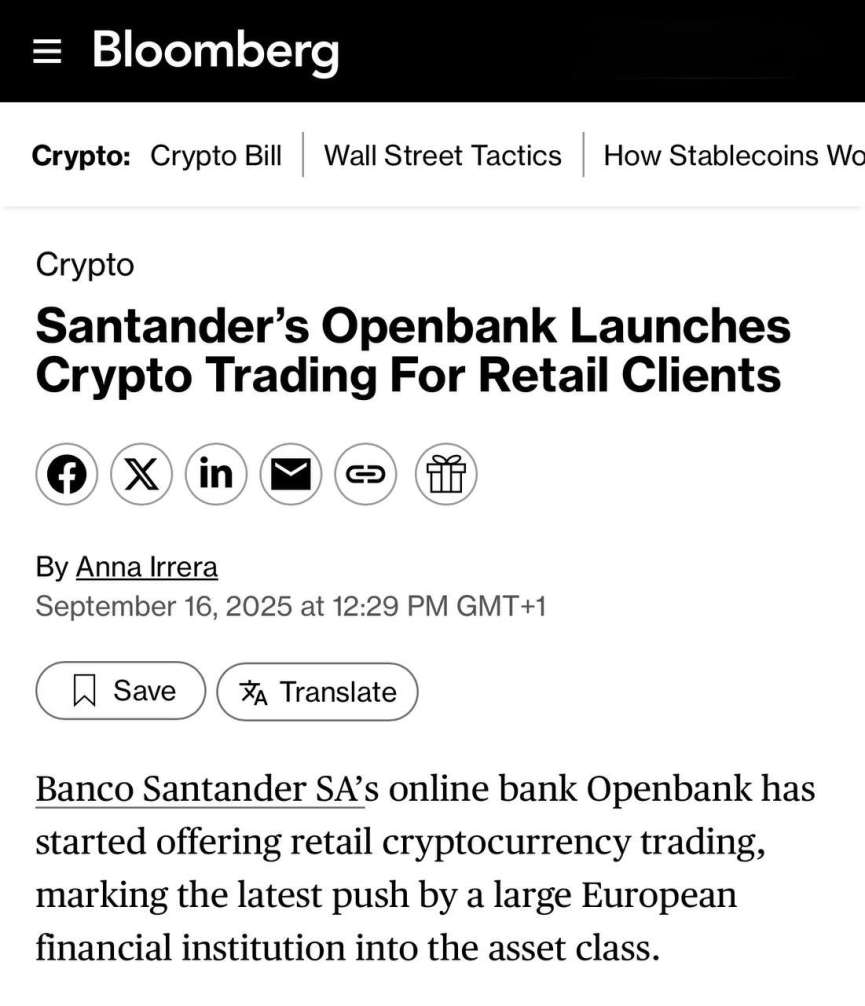Open the Crypto section label
The width and height of the screenshot is (865, 1006).
pyautogui.click(x=85, y=265)
